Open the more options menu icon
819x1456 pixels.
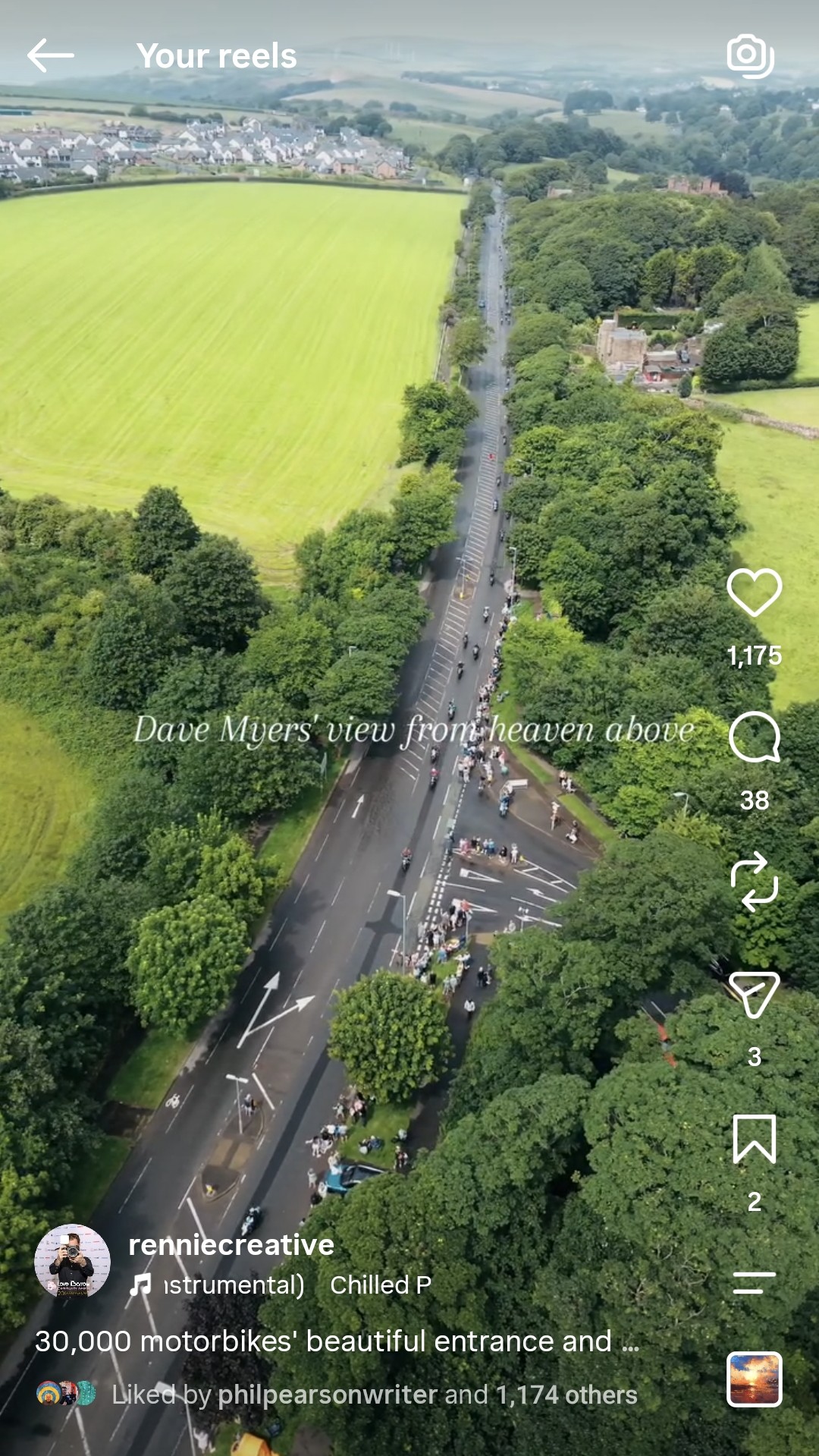[x=754, y=1282]
